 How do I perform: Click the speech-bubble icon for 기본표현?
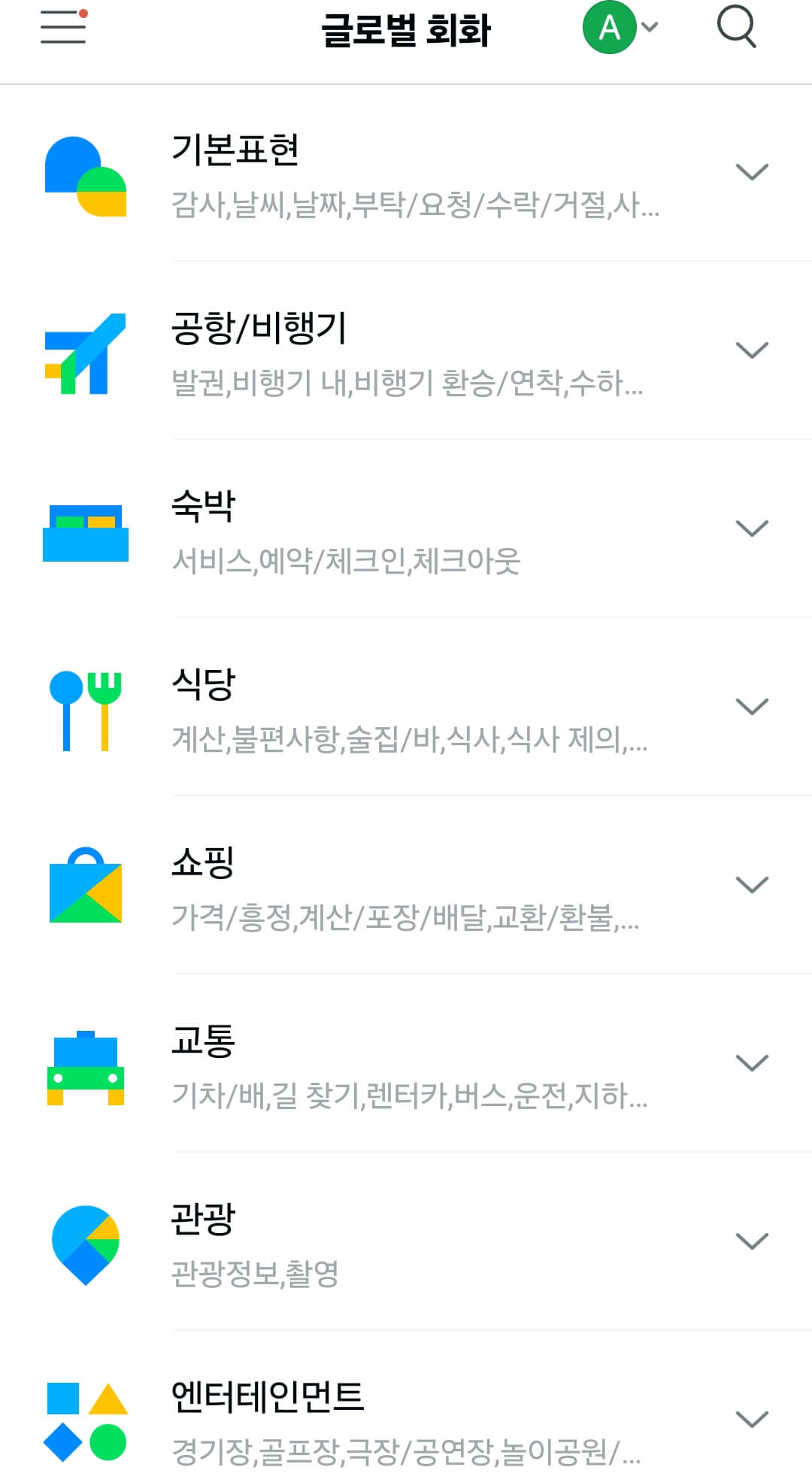pos(84,174)
